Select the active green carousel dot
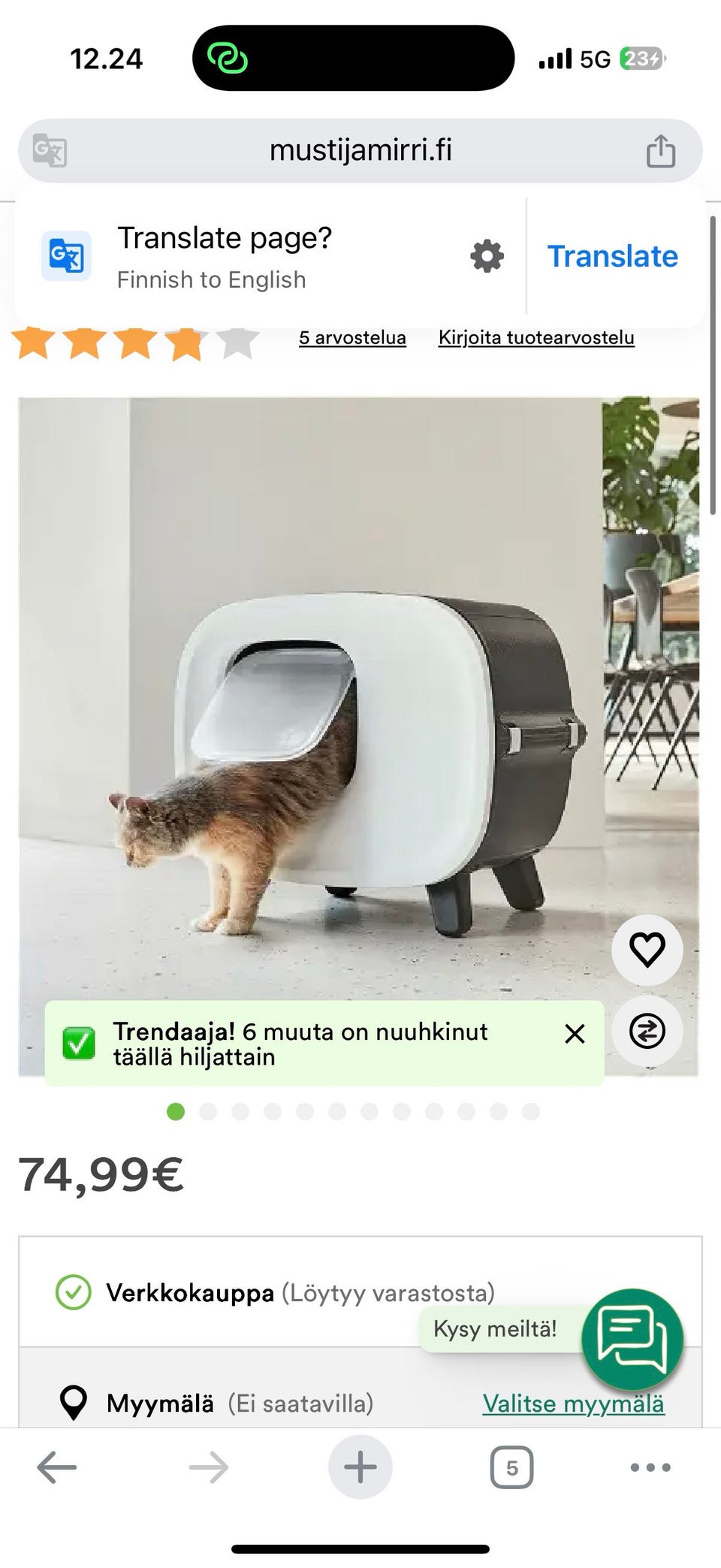This screenshot has height=1568, width=721. click(176, 1111)
